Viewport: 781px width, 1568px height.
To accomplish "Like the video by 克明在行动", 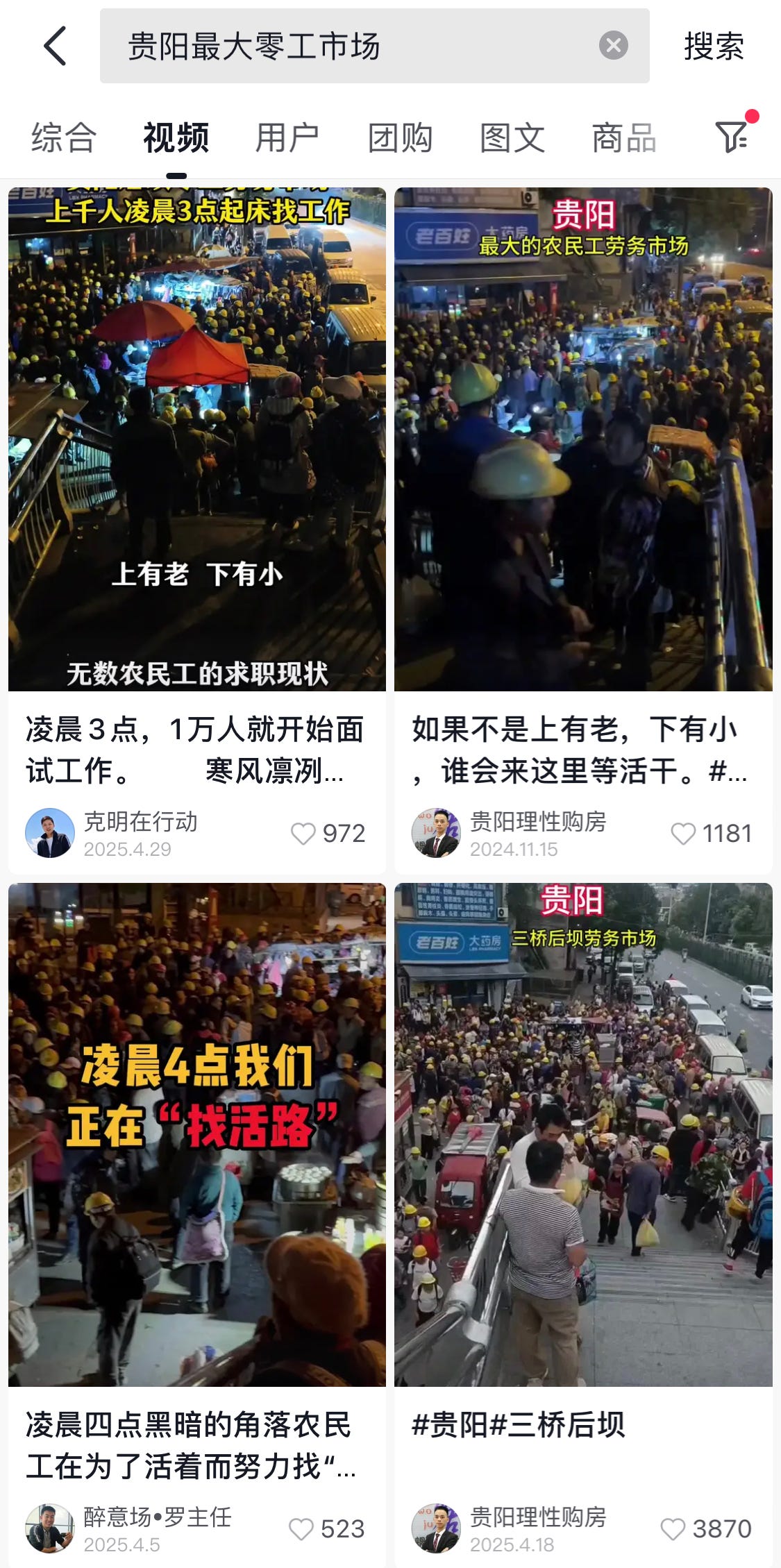I will click(x=303, y=834).
